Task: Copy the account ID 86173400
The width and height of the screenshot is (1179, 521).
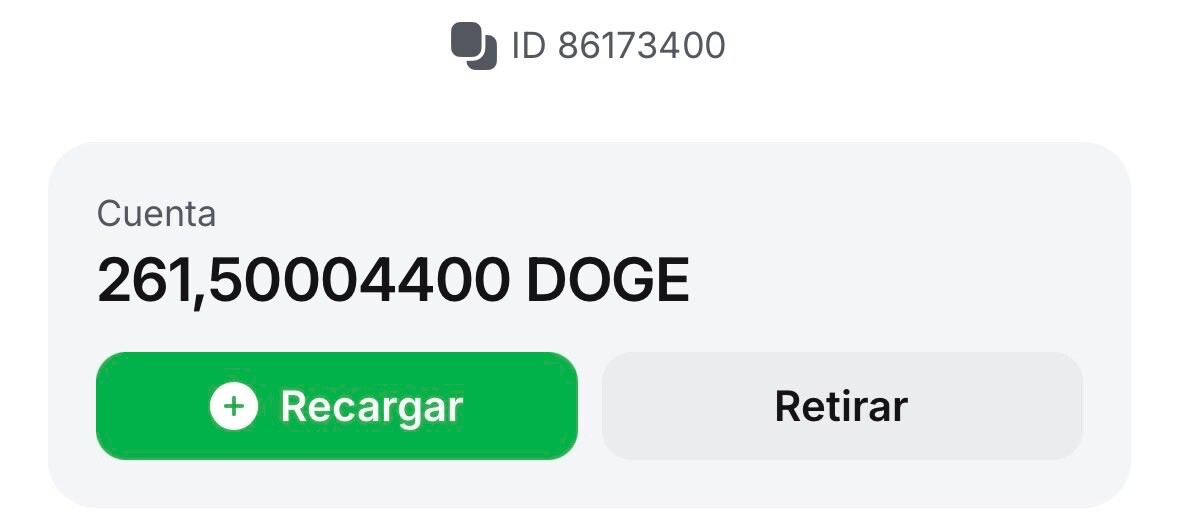Action: coord(473,46)
